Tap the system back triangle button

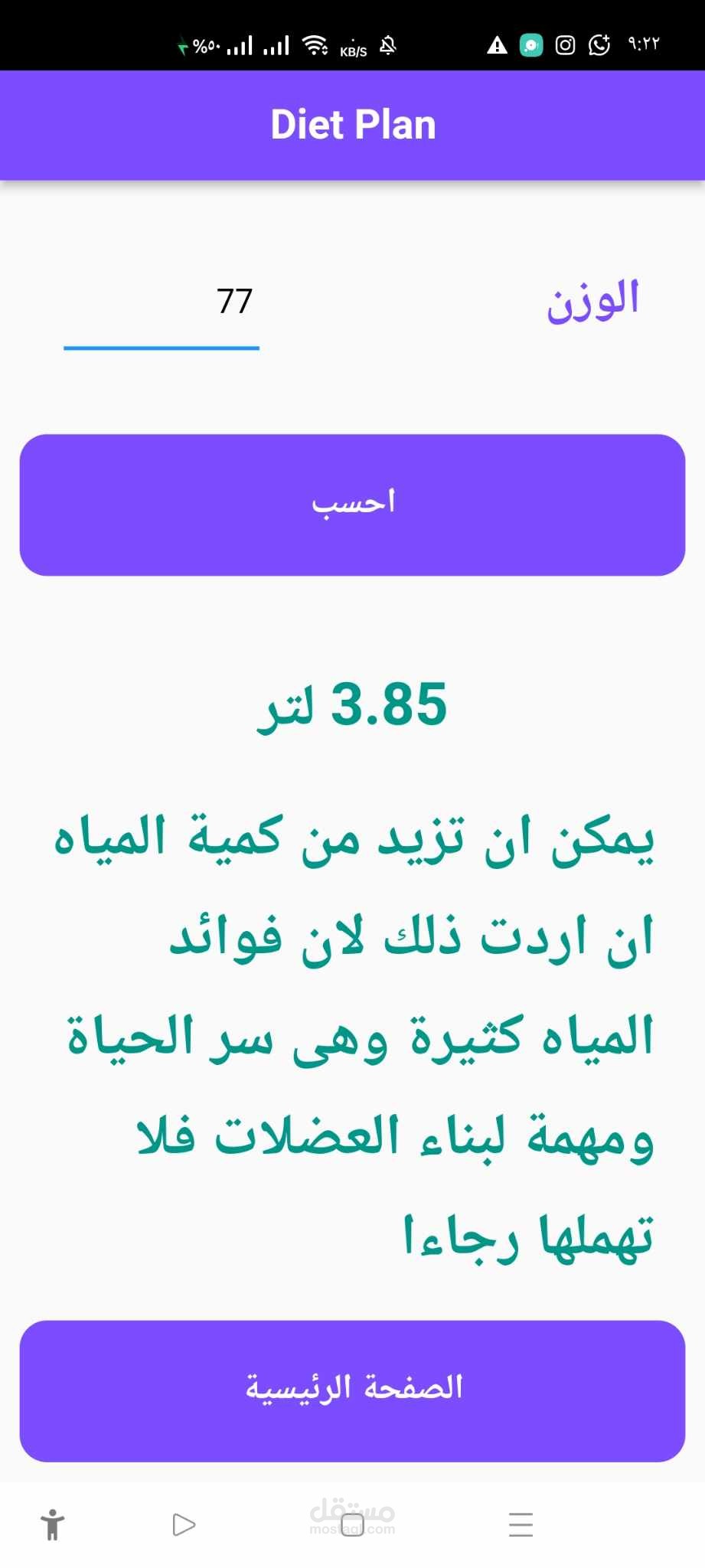tap(184, 1524)
